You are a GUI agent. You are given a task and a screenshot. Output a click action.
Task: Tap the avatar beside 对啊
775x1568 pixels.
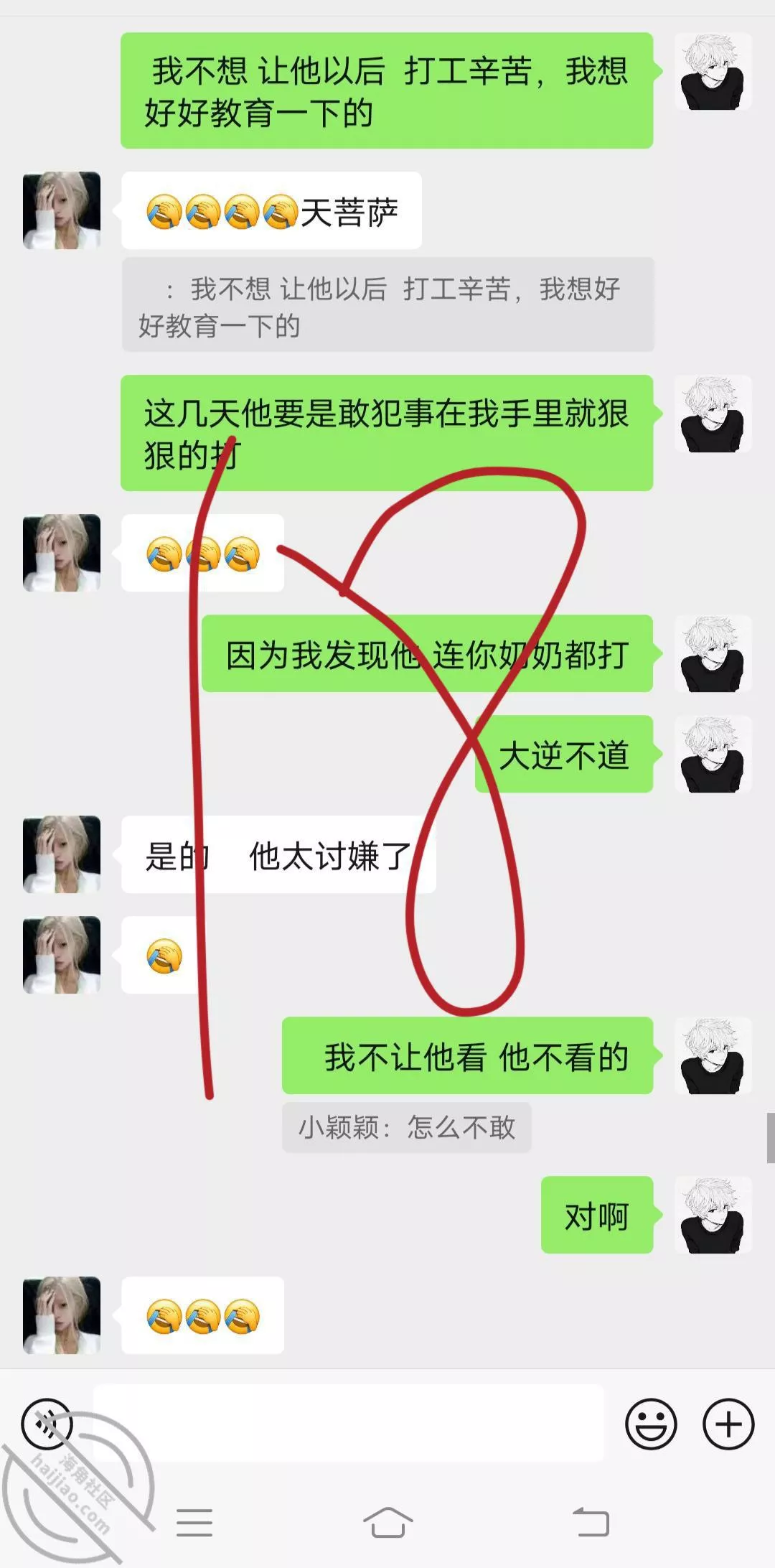tap(713, 1215)
